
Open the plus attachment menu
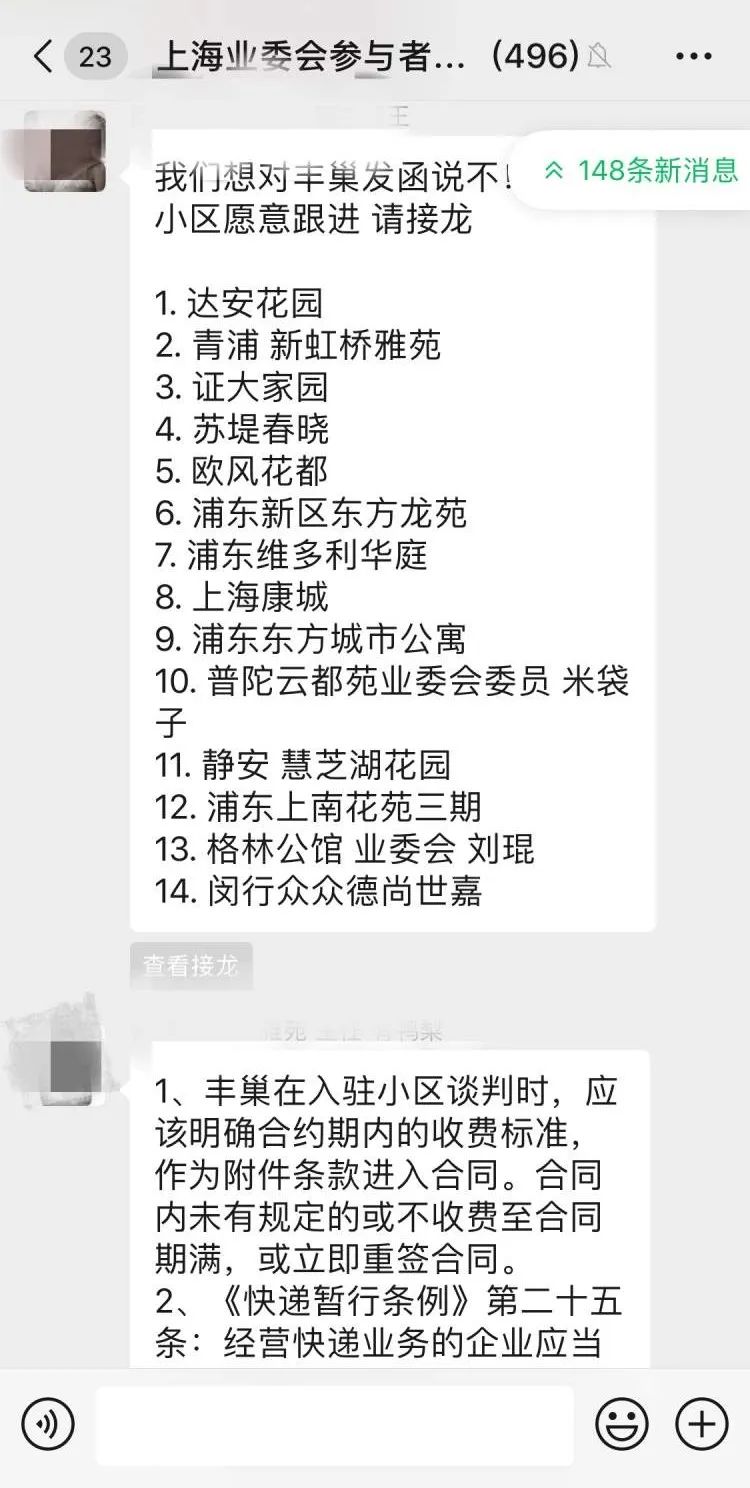tap(701, 1423)
